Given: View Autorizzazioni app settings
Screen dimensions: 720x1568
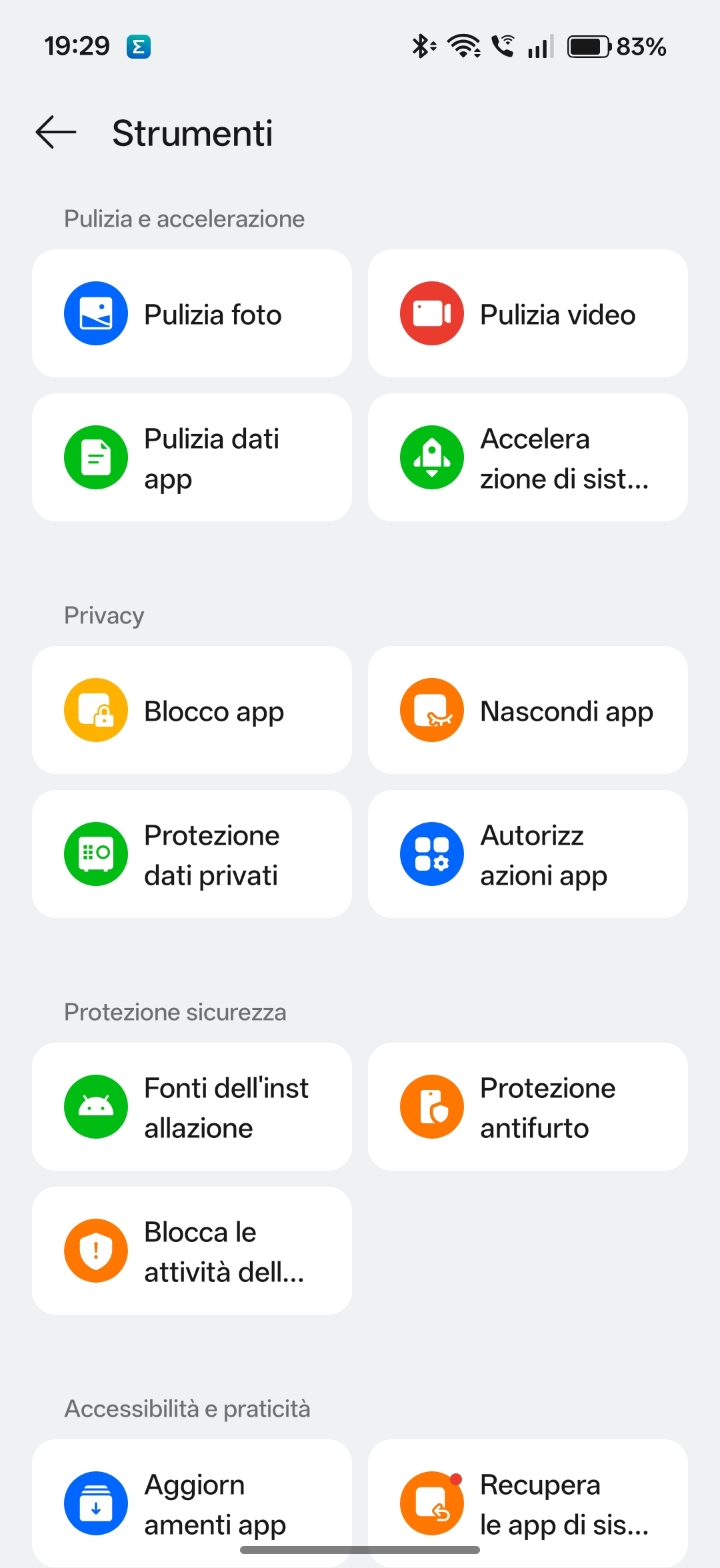Looking at the screenshot, I should [527, 854].
